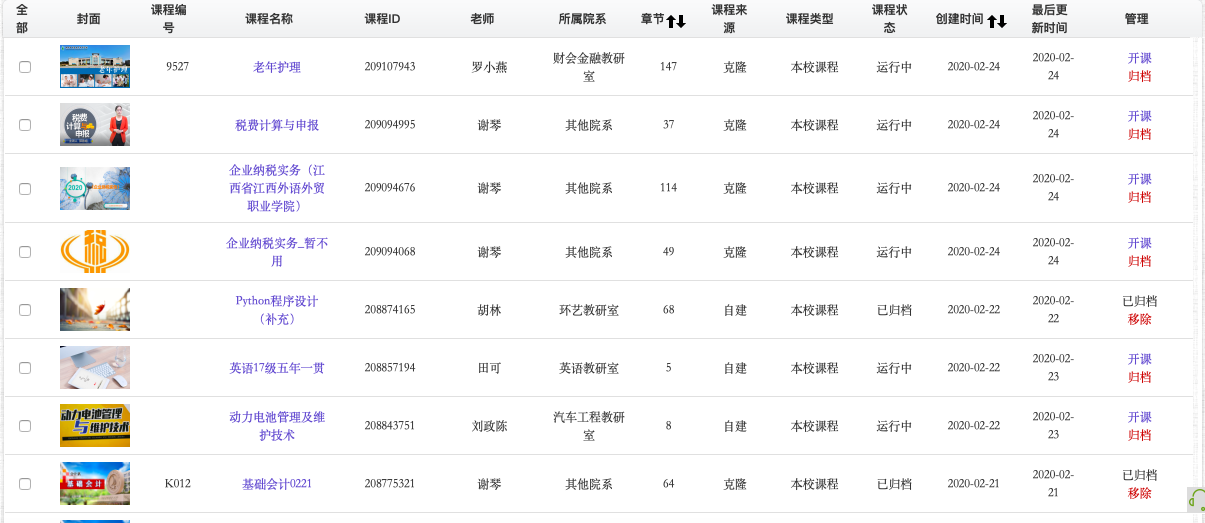Screen dimensions: 1205x523
Task: Click 开课 for 英语17级五年一贯
Action: click(x=1139, y=359)
